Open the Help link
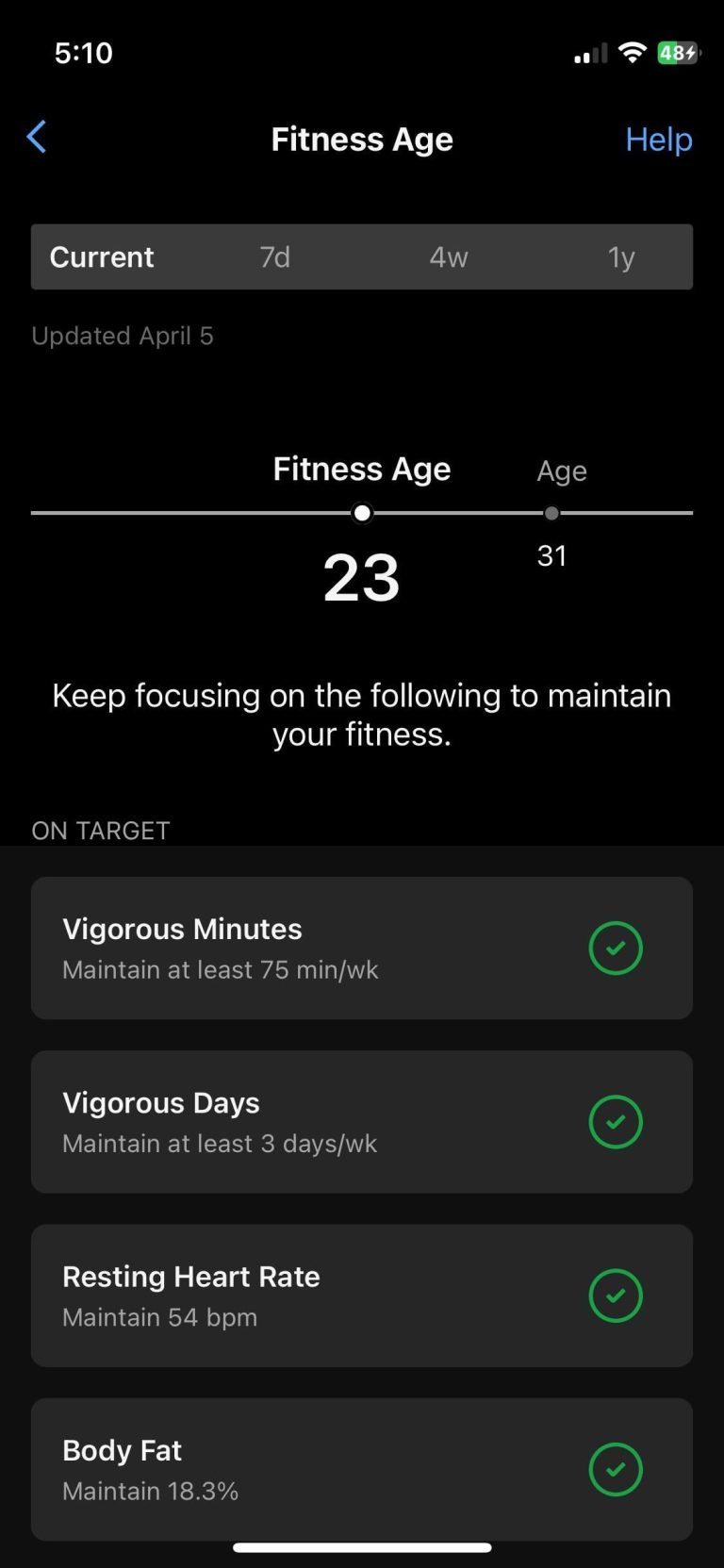Image resolution: width=724 pixels, height=1568 pixels. pos(658,140)
